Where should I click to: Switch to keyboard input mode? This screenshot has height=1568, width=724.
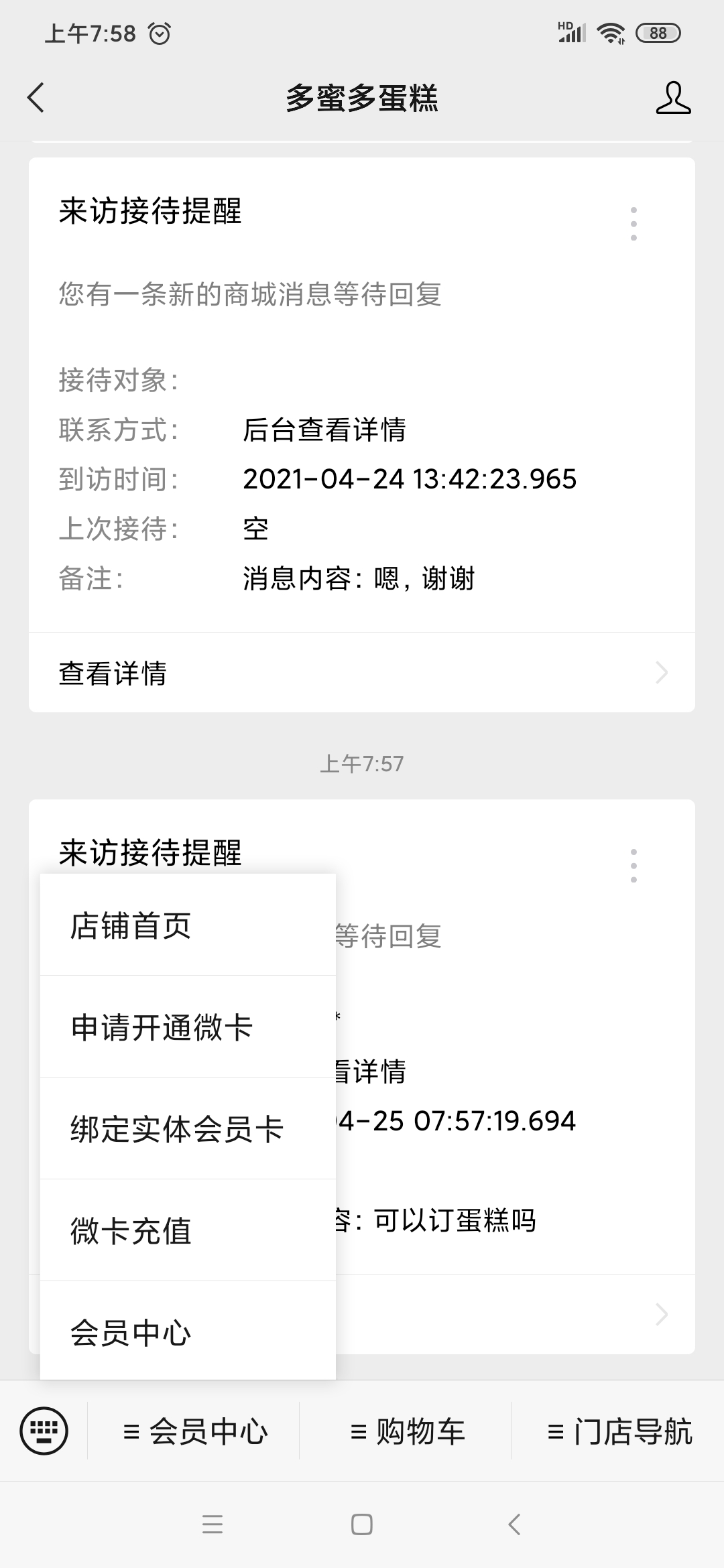[44, 1431]
